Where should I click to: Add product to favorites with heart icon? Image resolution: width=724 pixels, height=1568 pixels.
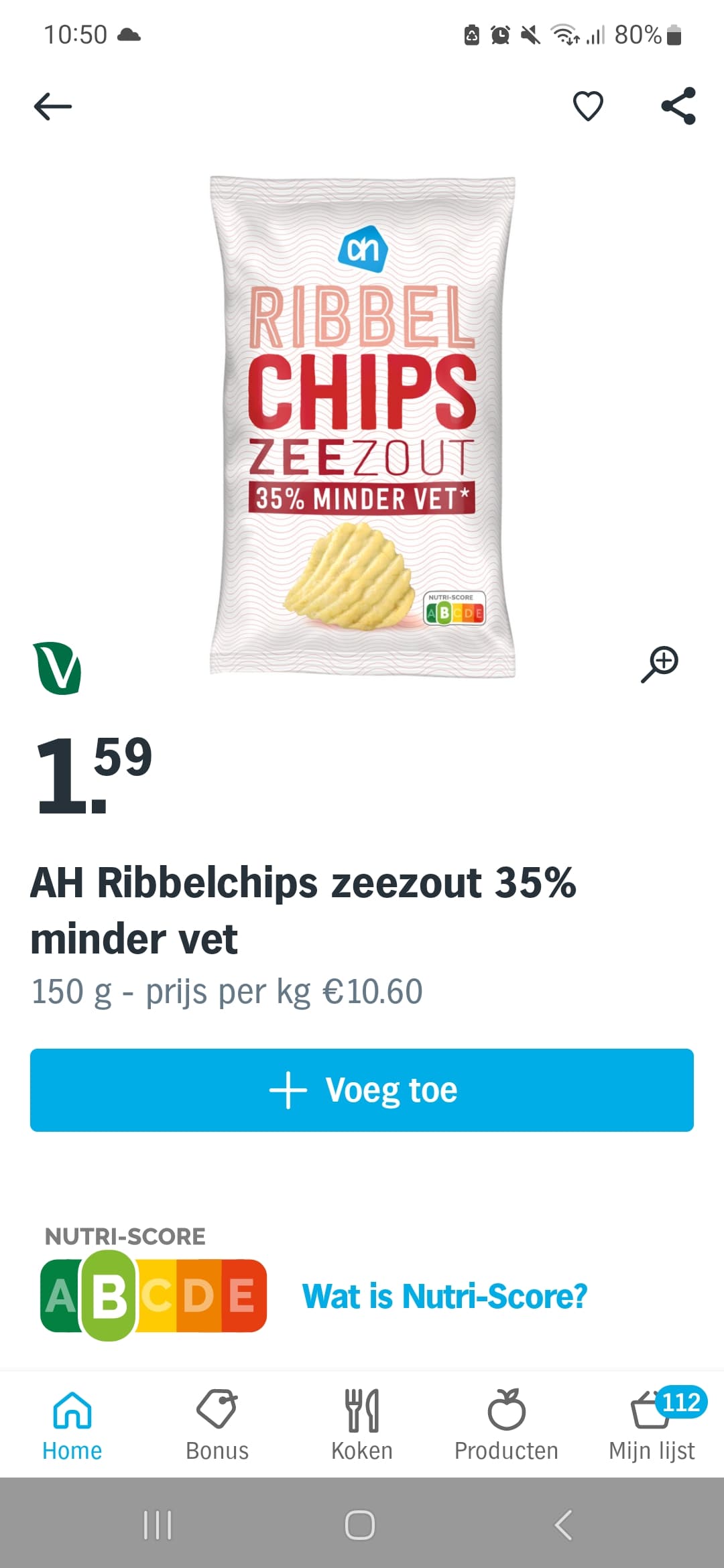click(588, 106)
